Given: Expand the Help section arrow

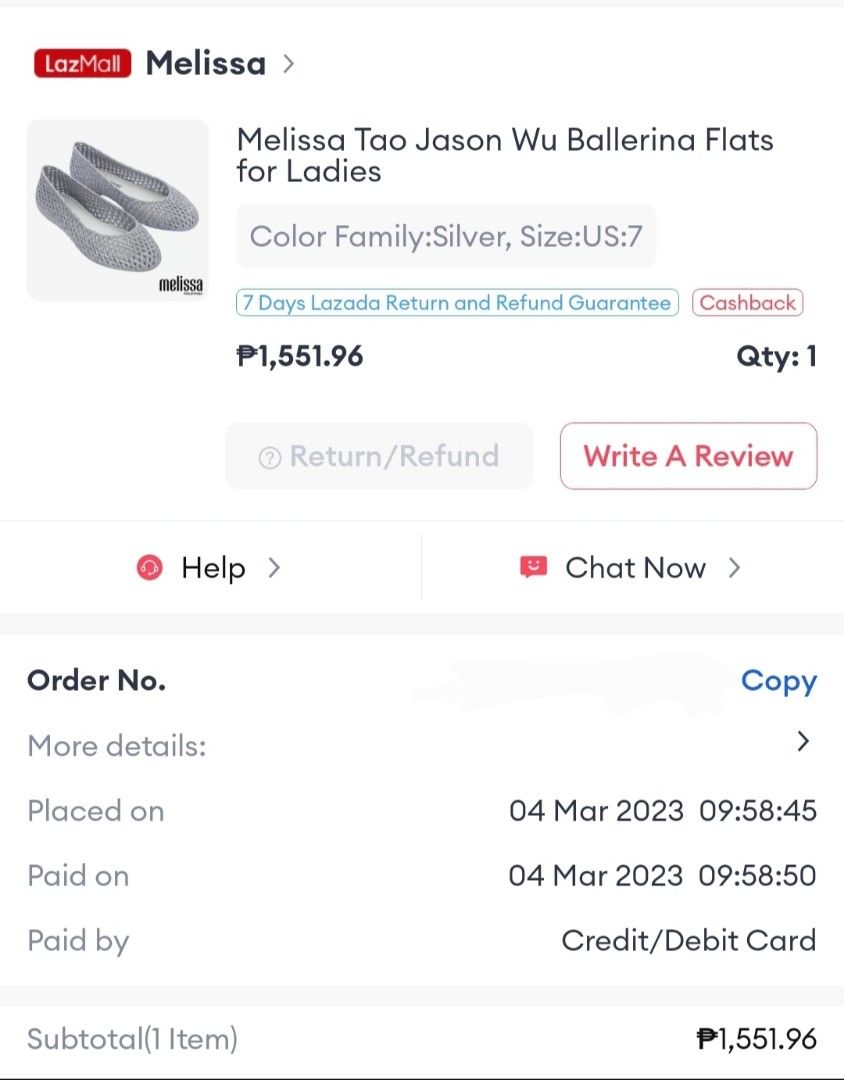Looking at the screenshot, I should [x=272, y=567].
